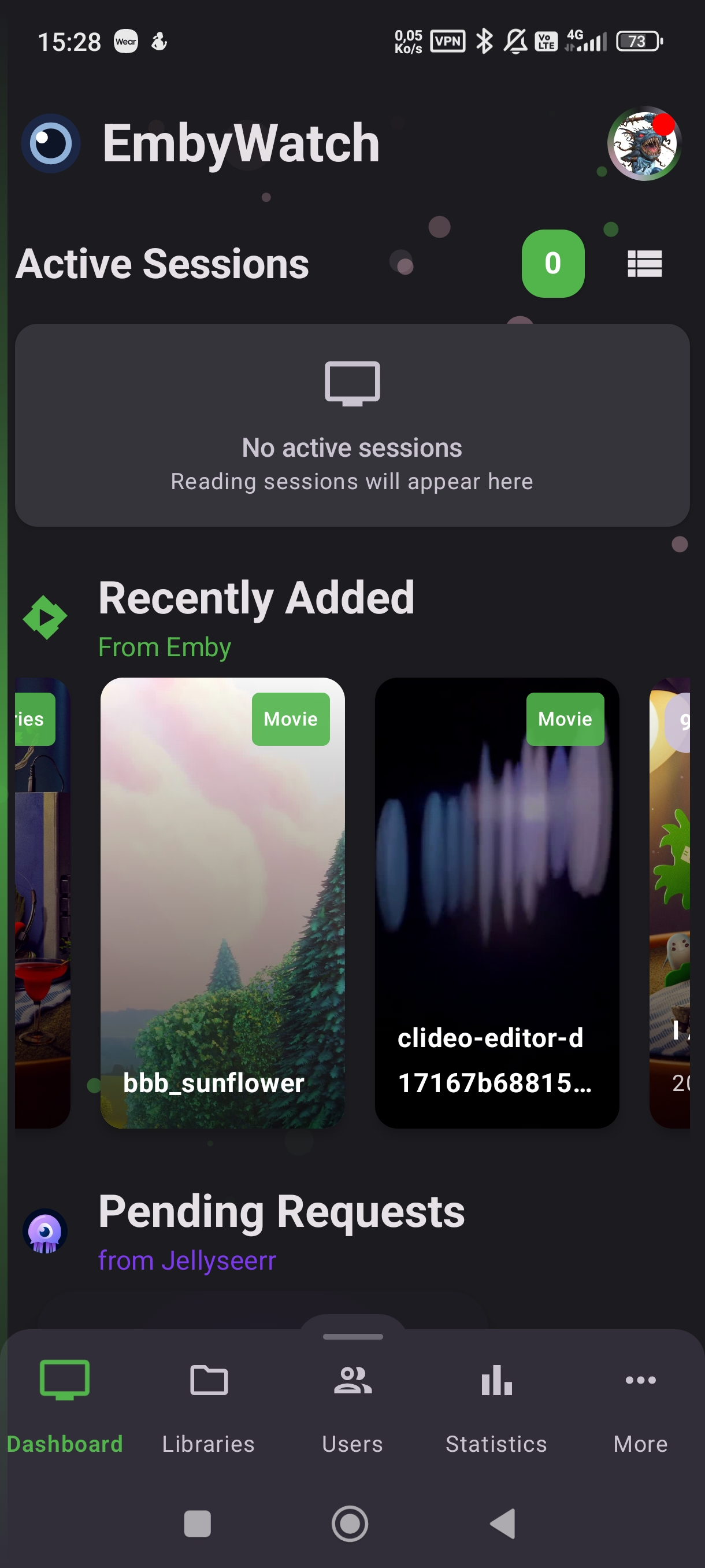Open the bbb_sunflower movie card

(222, 902)
